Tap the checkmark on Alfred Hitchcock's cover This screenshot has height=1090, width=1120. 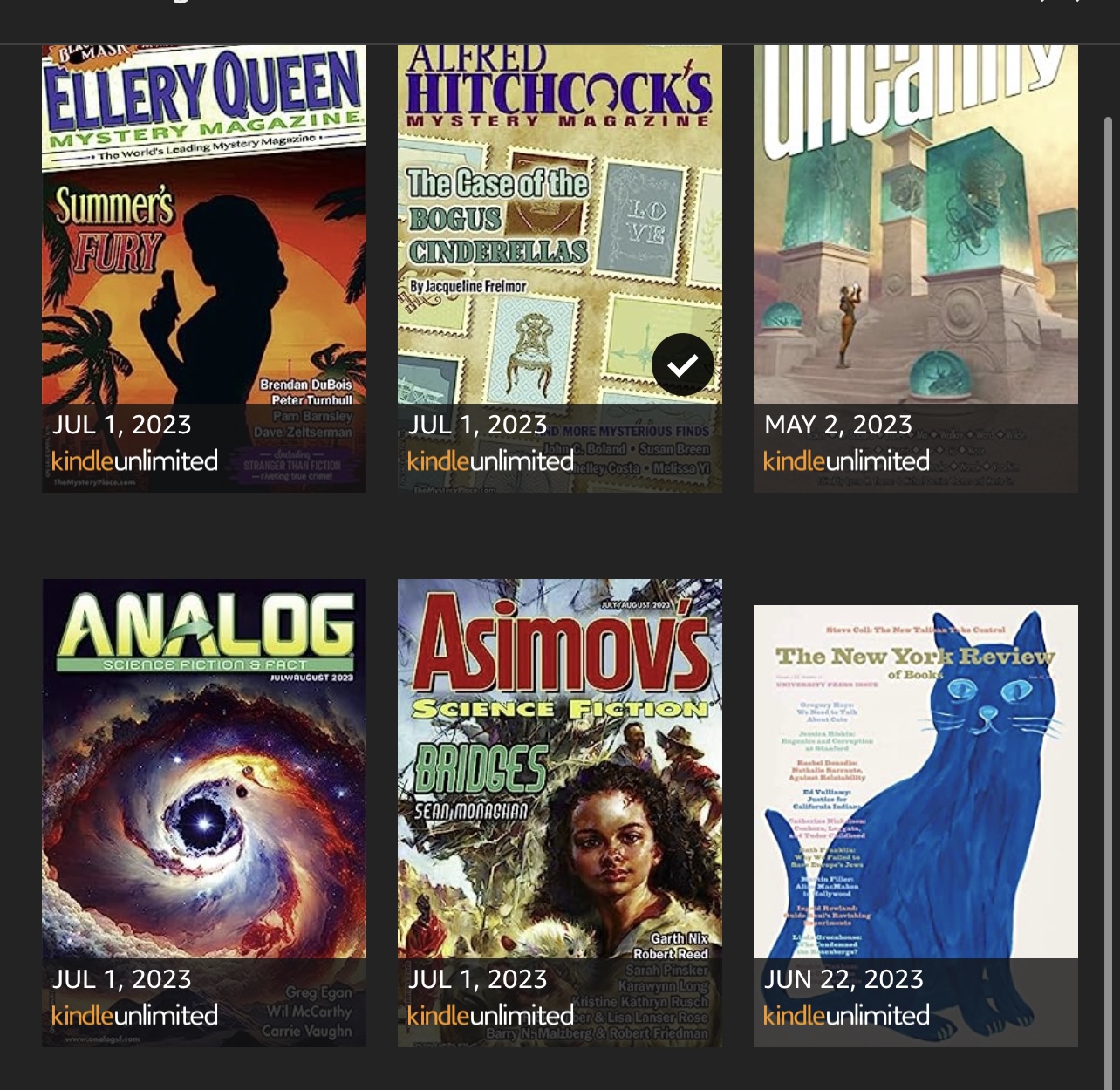pos(682,364)
